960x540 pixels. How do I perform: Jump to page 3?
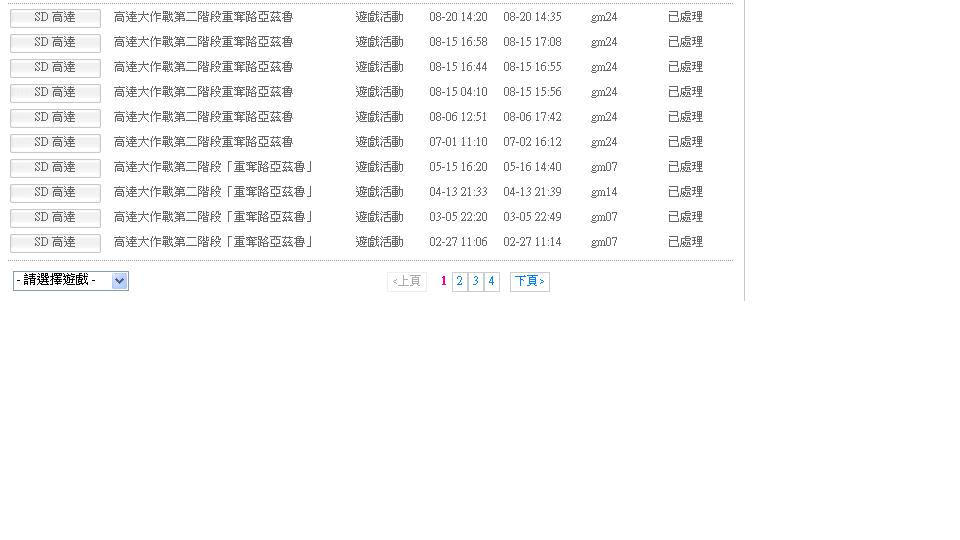click(x=476, y=281)
